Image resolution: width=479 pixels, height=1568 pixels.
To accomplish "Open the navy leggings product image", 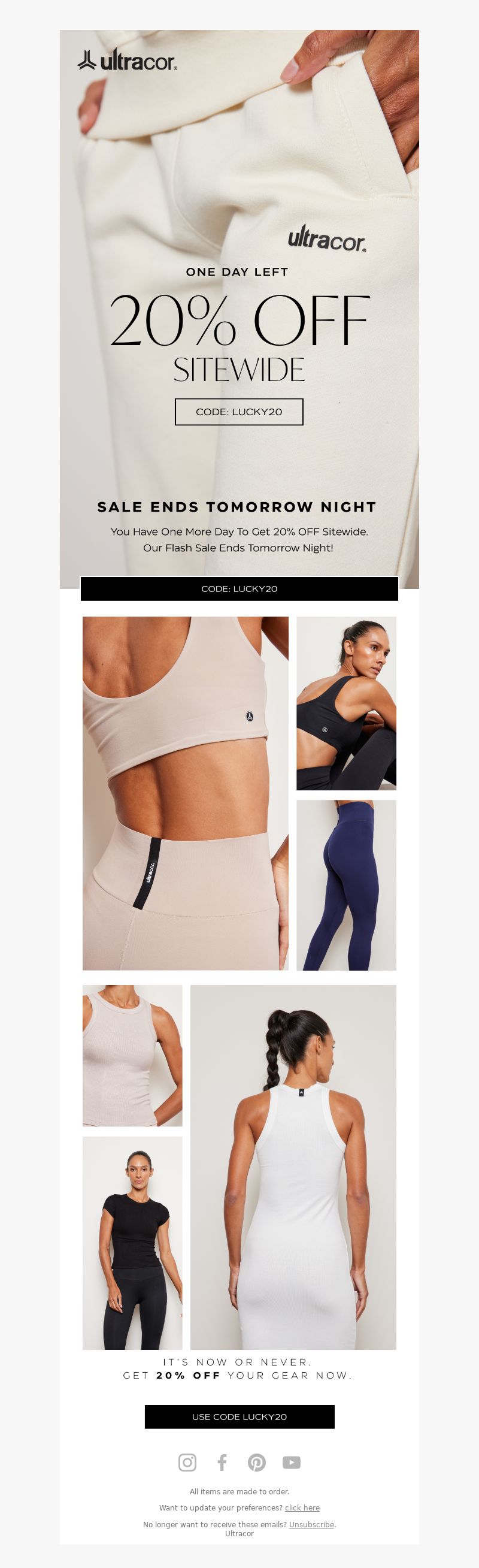I will click(x=345, y=884).
